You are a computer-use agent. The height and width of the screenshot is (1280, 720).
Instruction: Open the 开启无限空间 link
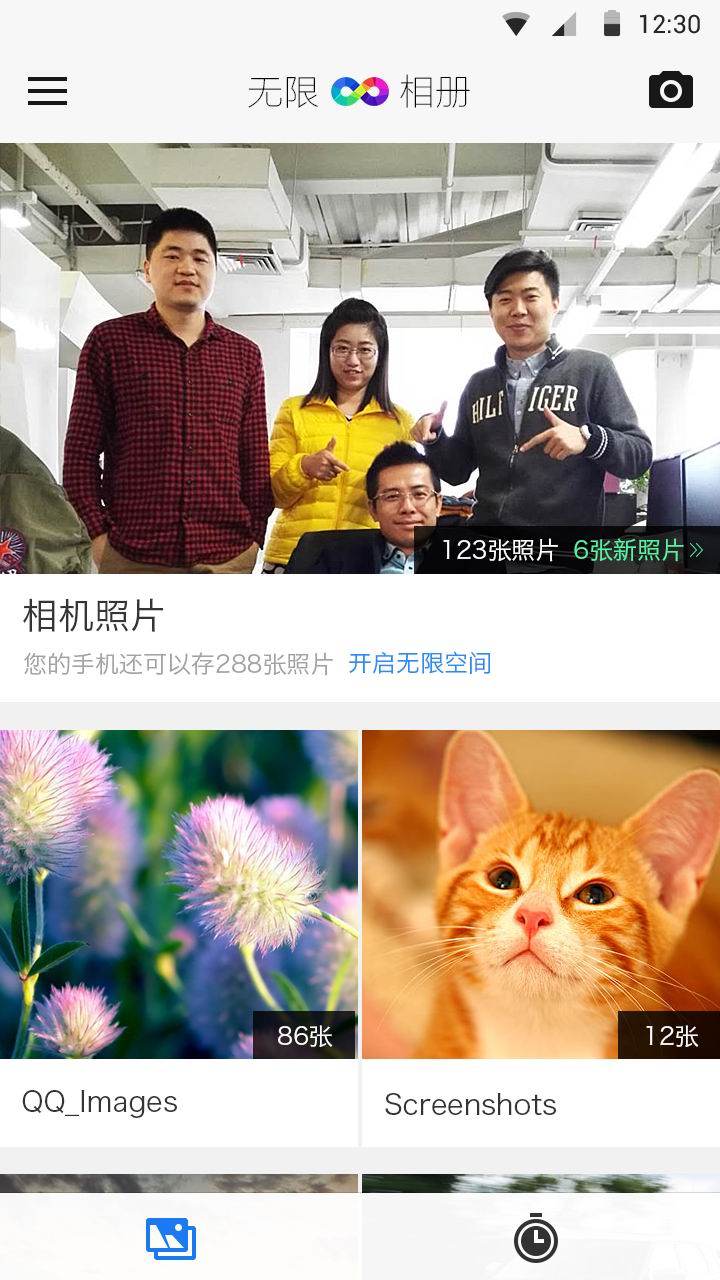[420, 663]
